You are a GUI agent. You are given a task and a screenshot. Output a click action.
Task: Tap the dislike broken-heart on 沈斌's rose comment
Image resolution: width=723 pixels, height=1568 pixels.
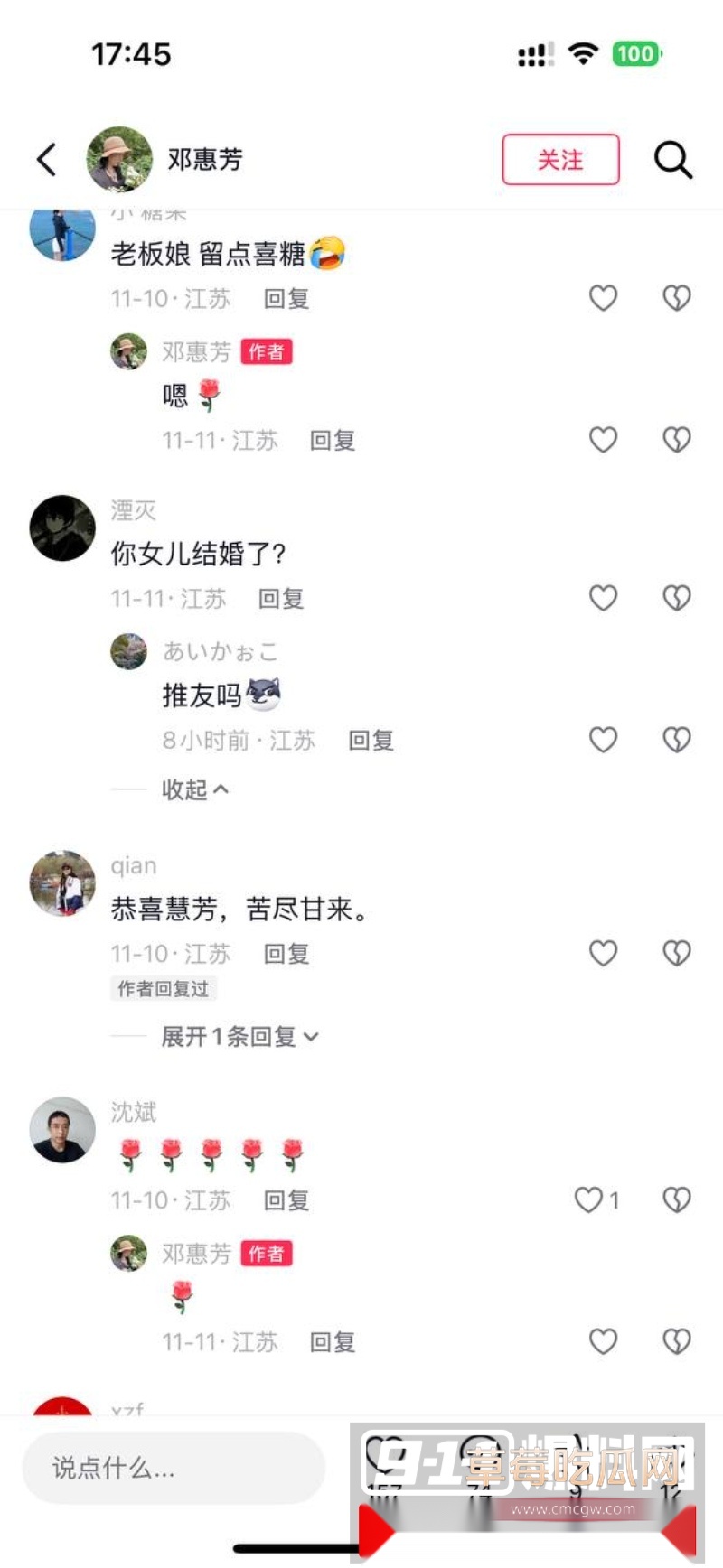pos(676,1199)
